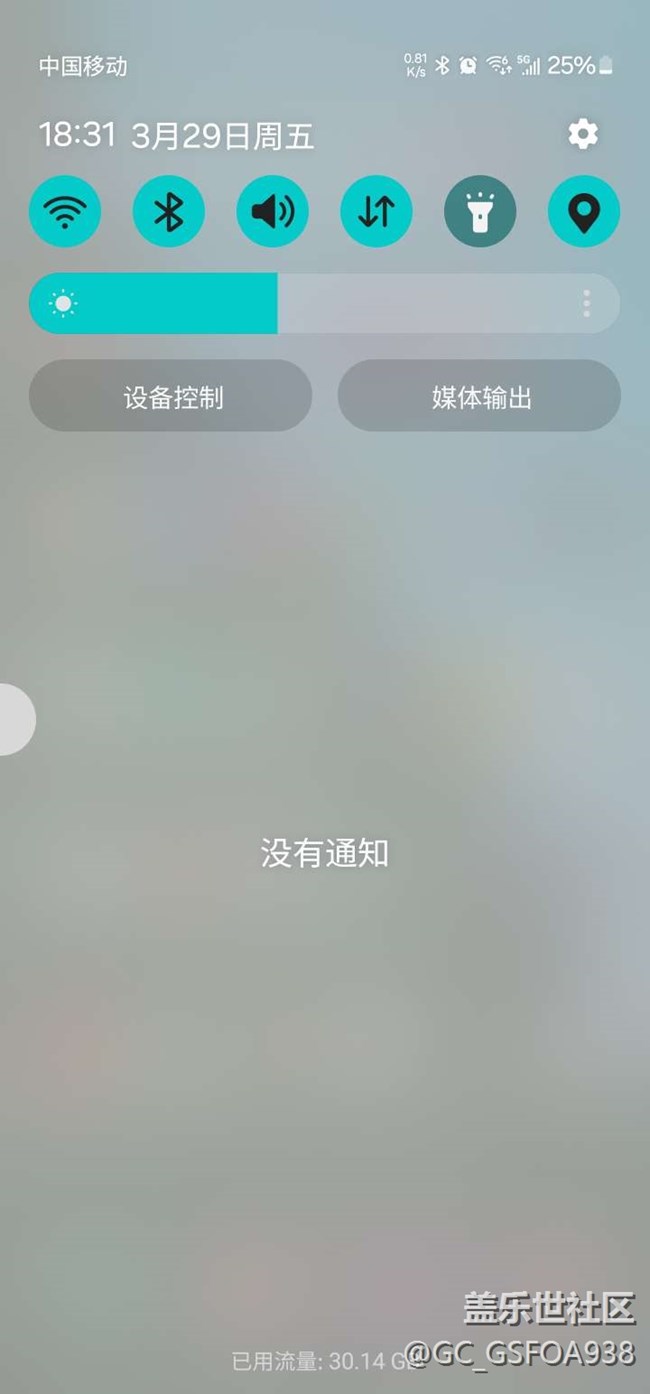Open brightness options three-dot menu
Viewport: 650px width, 1394px height.
coord(586,303)
